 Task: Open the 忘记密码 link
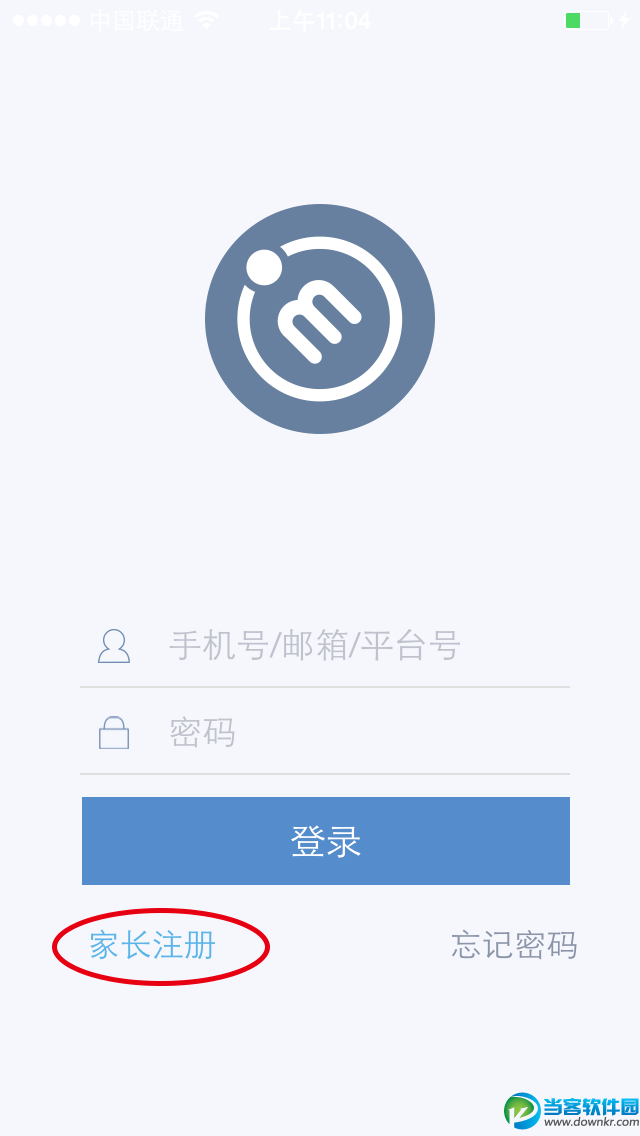(514, 945)
